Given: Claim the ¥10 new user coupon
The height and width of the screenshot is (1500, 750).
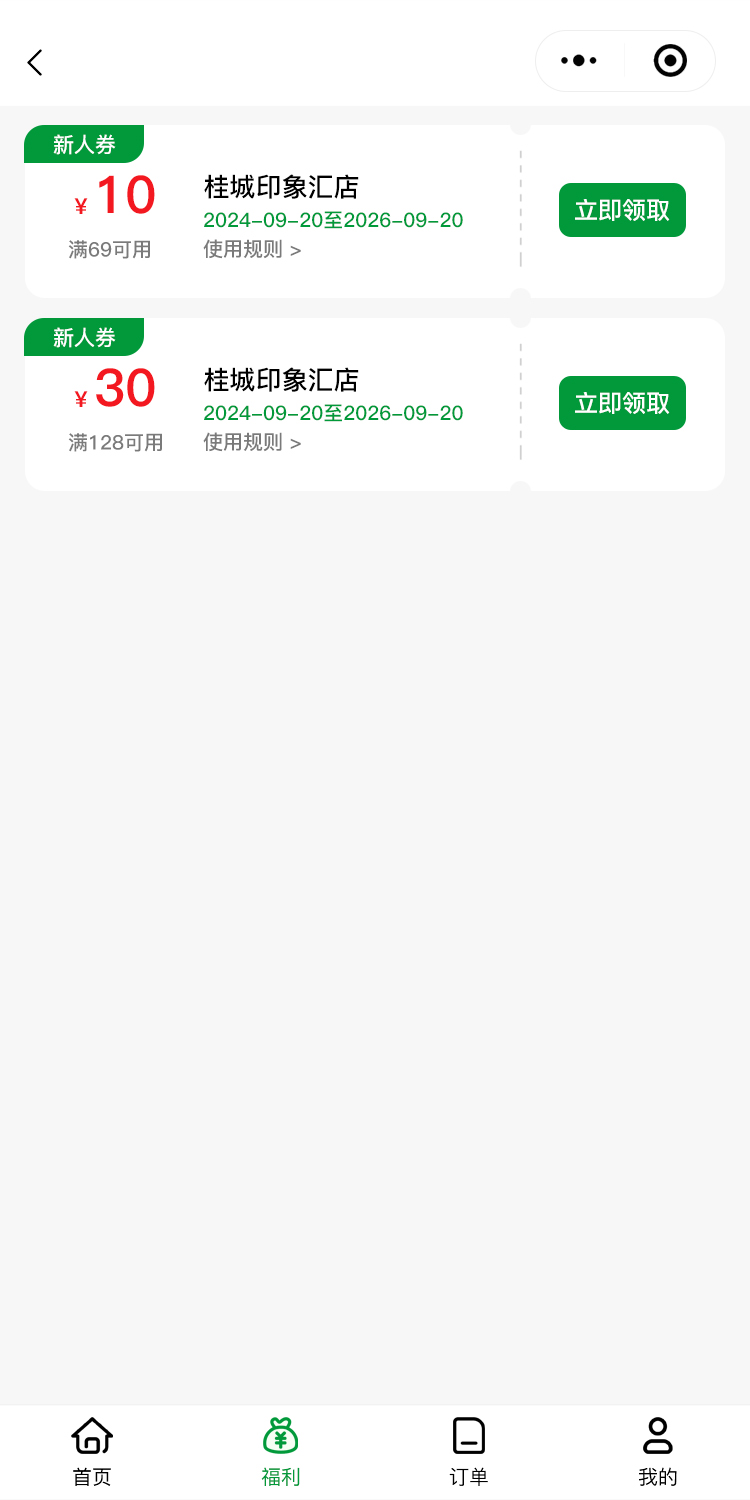Looking at the screenshot, I should pos(622,210).
